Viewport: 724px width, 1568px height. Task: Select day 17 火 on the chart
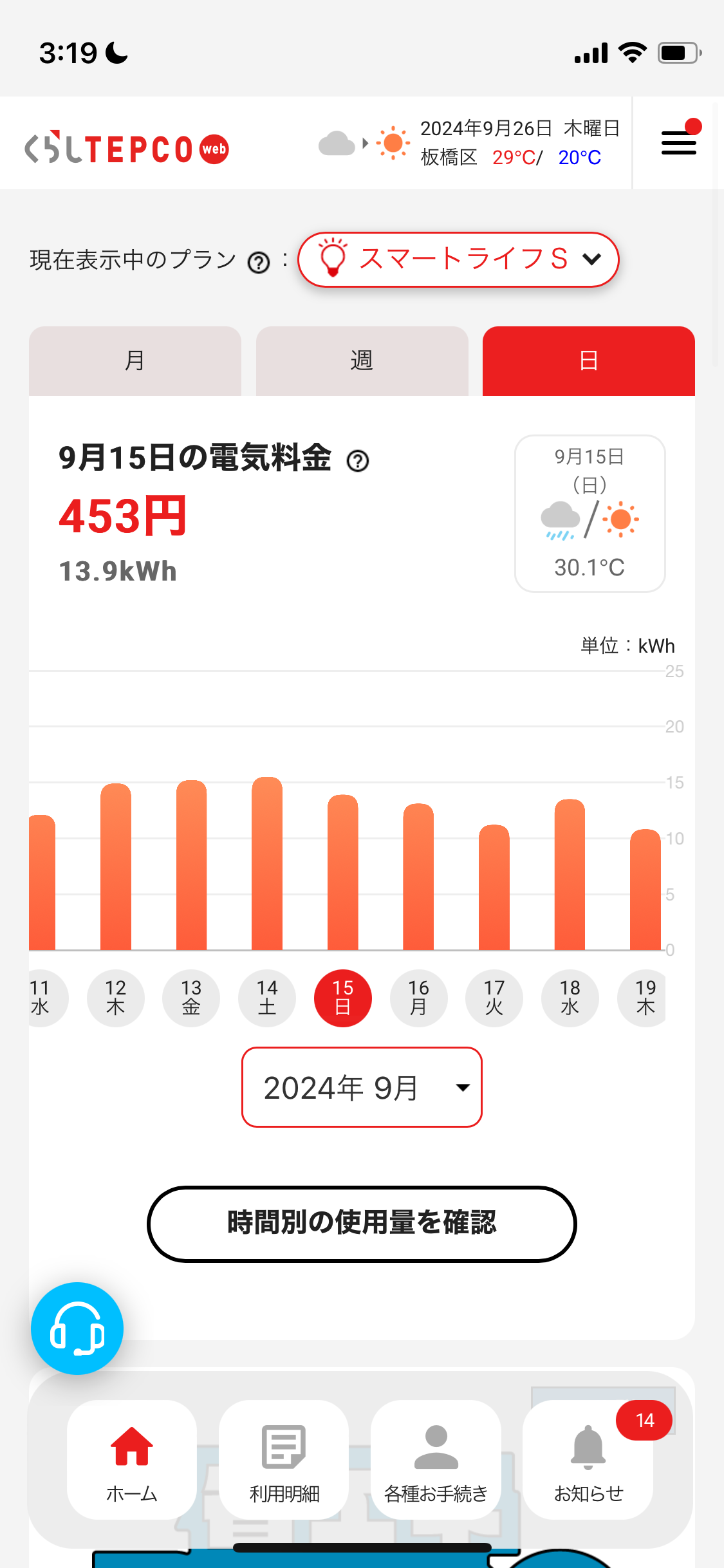(x=494, y=998)
